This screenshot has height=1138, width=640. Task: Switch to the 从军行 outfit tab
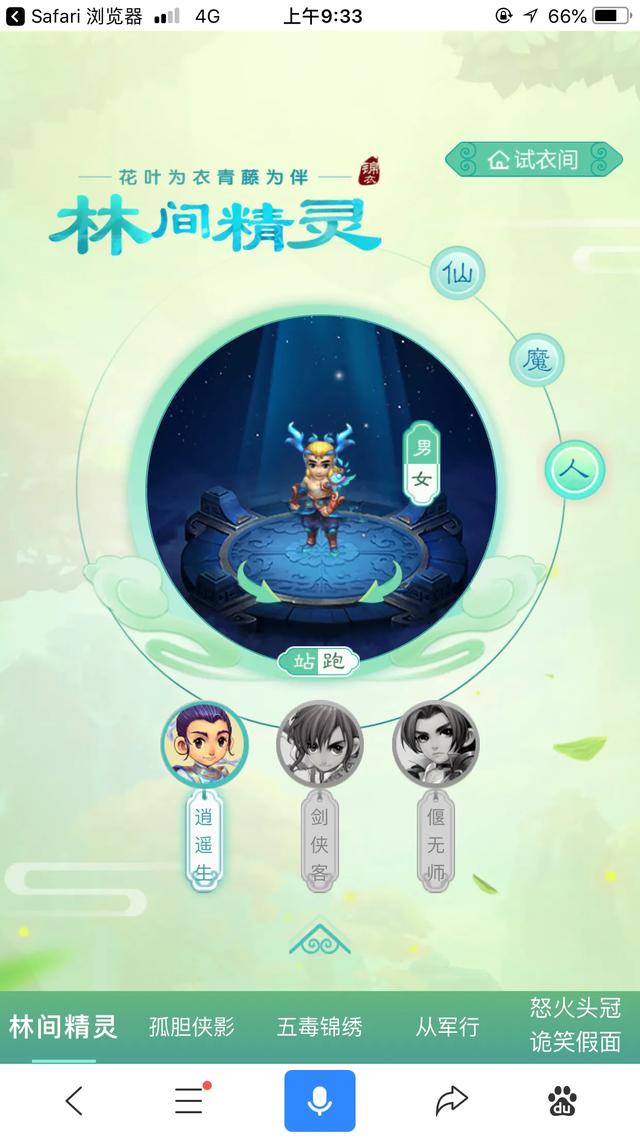click(x=447, y=1026)
